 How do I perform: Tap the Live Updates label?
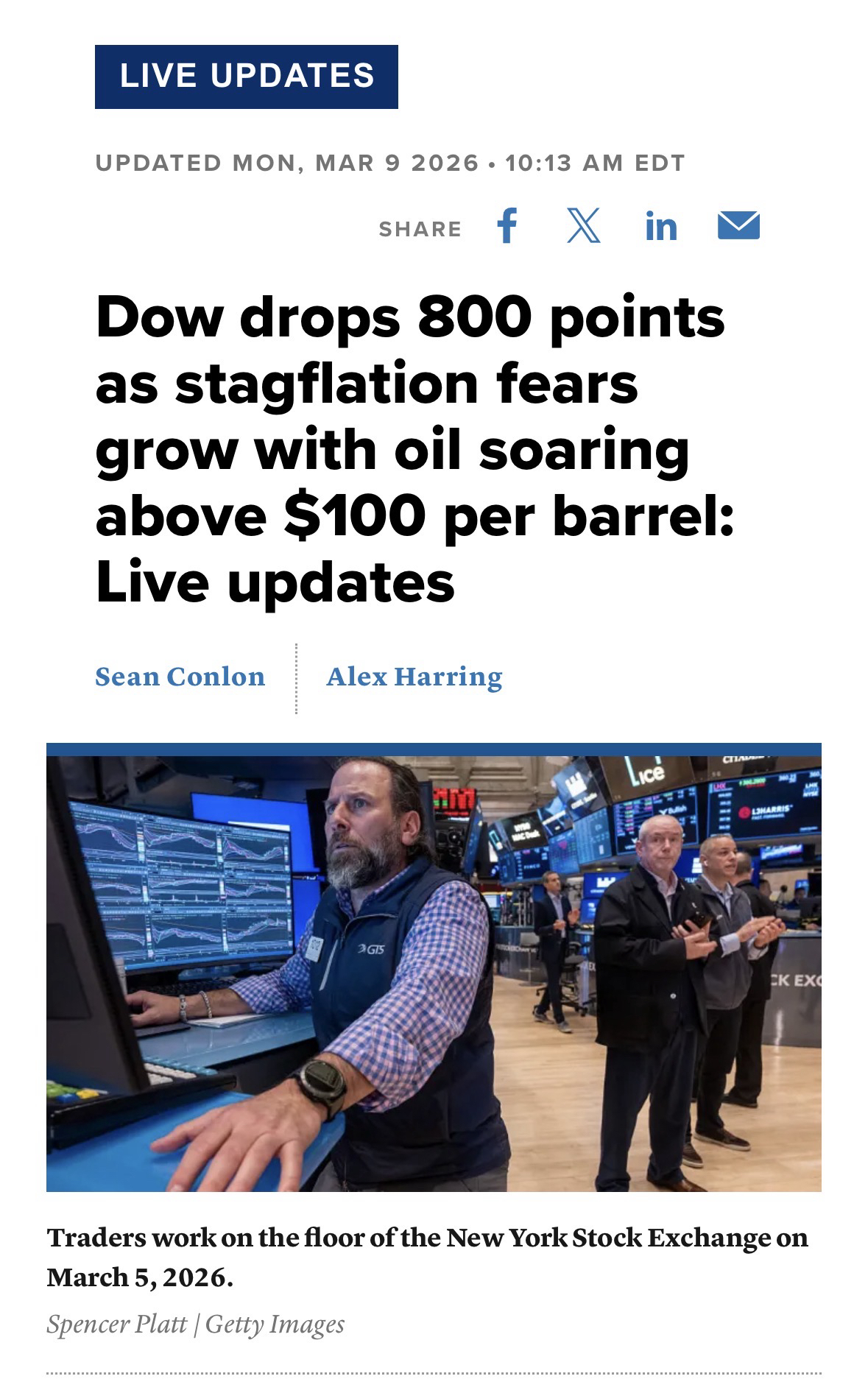[x=247, y=77]
